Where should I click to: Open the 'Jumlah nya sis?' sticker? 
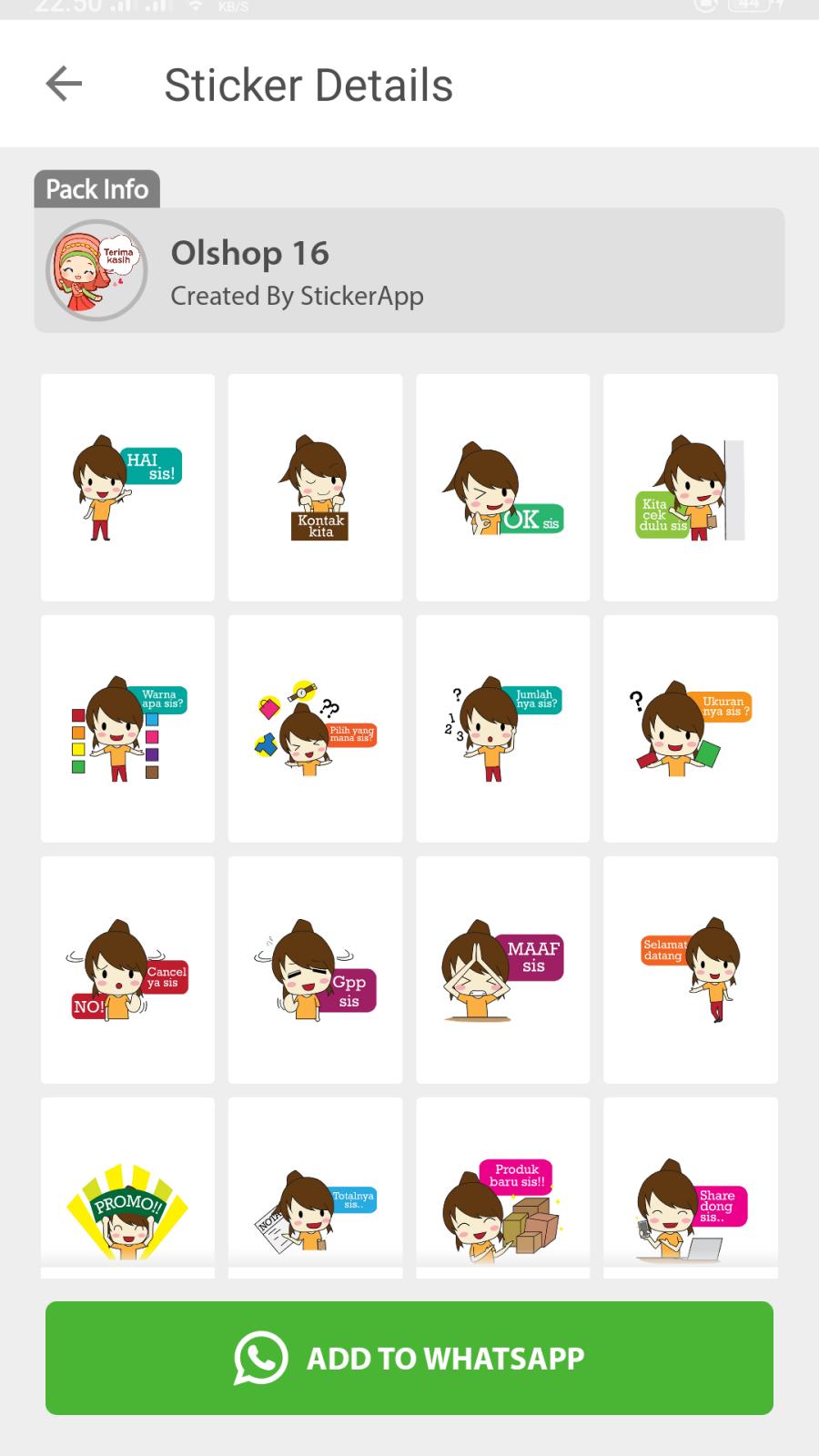pyautogui.click(x=502, y=728)
